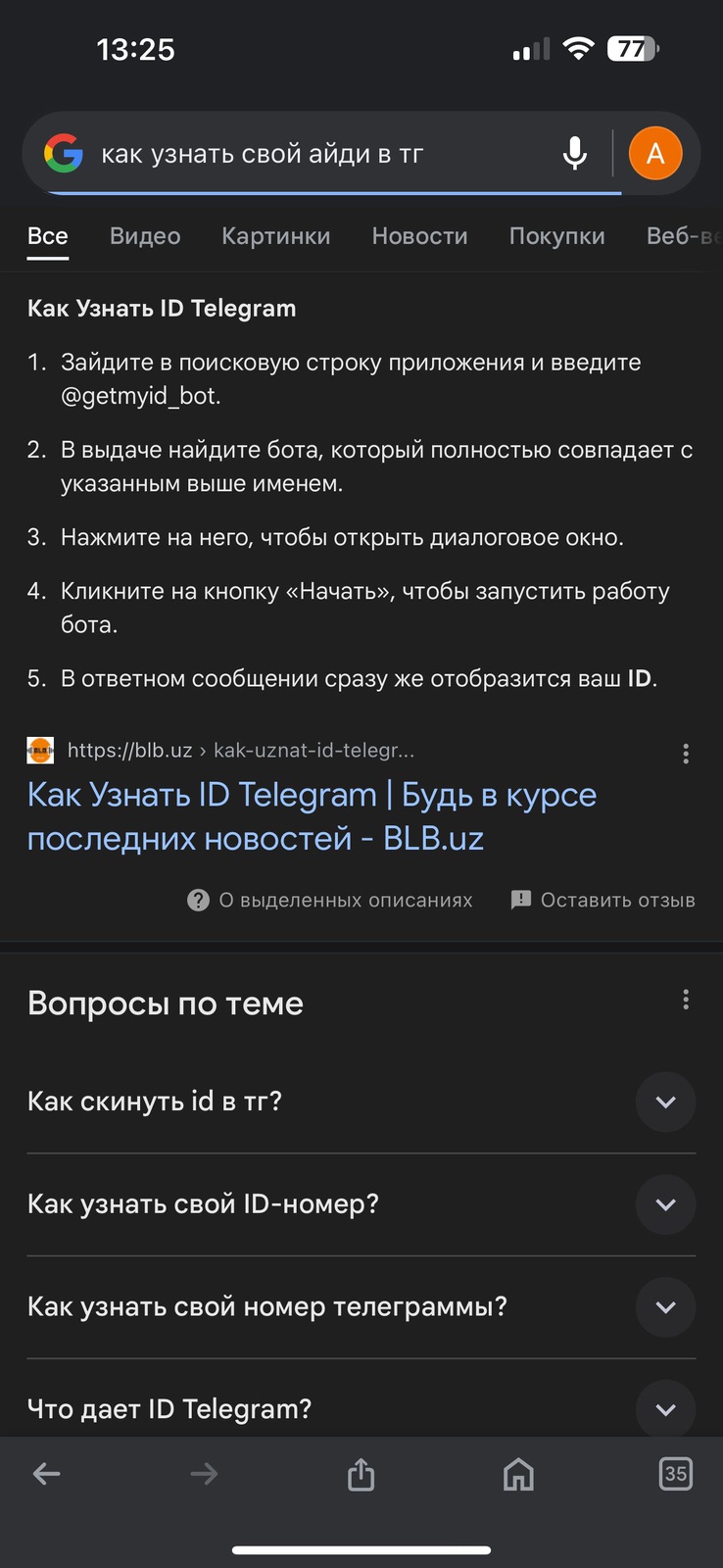
Task: Tap 'Оставить отзыв' to send feedback
Action: [603, 900]
